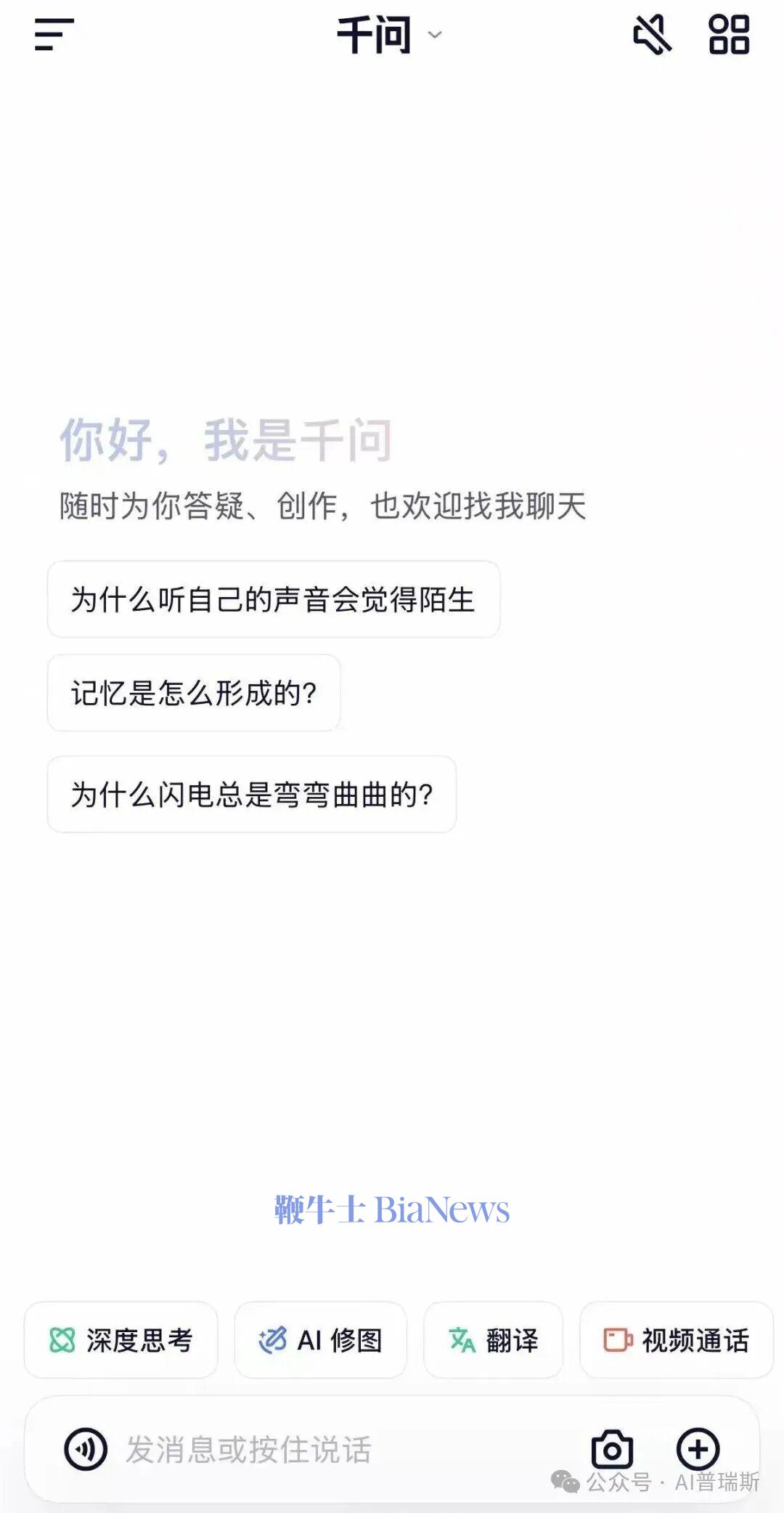Toggle the muted speaker icon
Viewport: 784px width, 1513px height.
coord(652,35)
